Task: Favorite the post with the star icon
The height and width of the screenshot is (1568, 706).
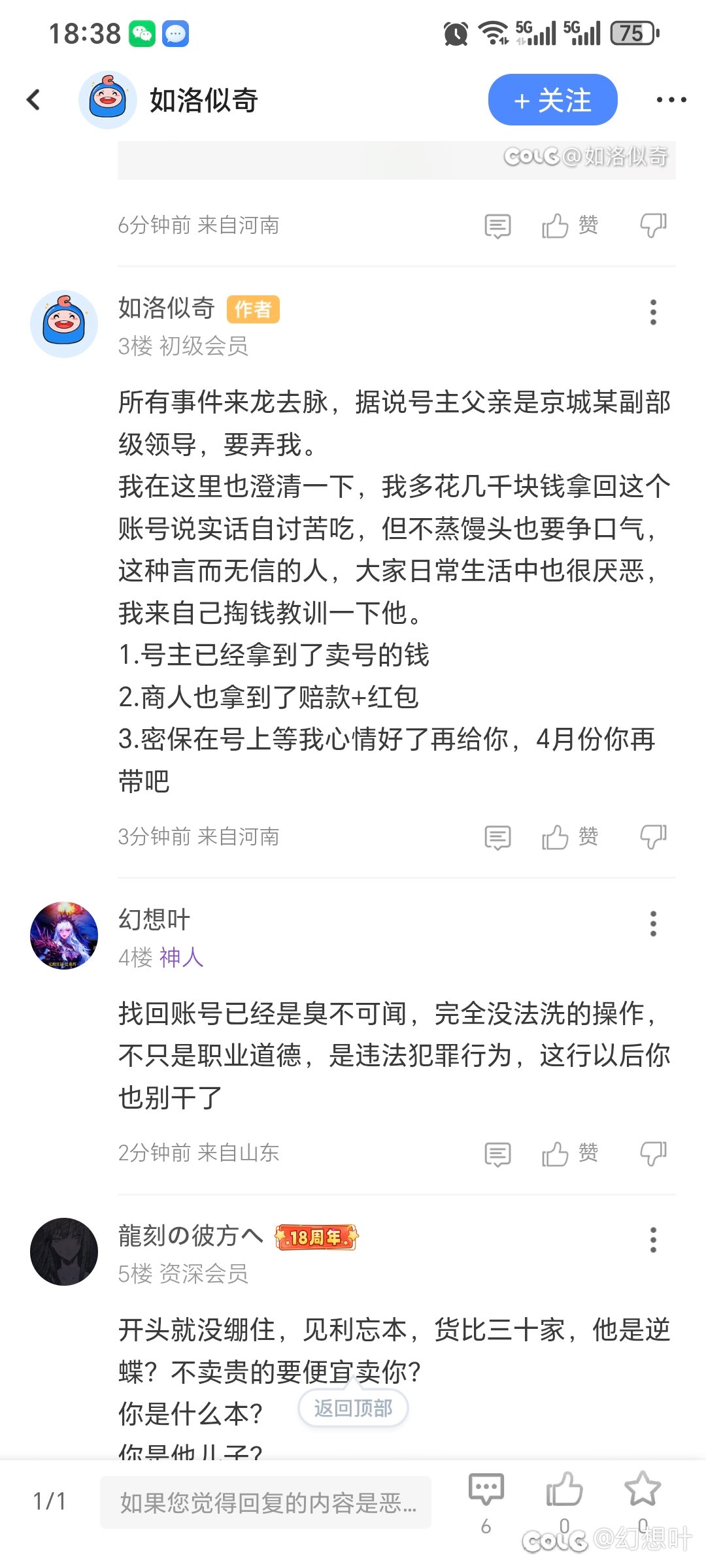Action: [x=642, y=1490]
